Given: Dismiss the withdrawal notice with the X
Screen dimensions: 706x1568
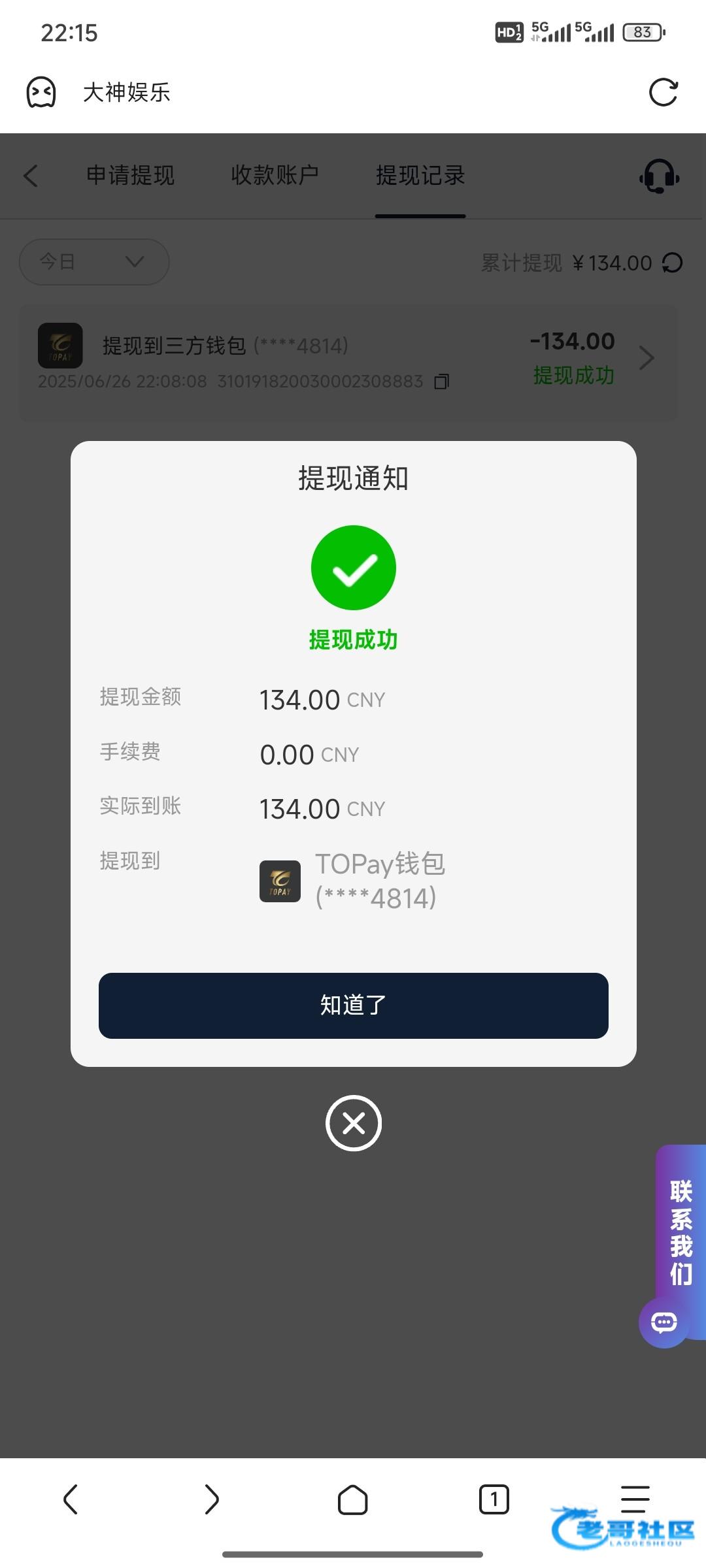Looking at the screenshot, I should (353, 1123).
